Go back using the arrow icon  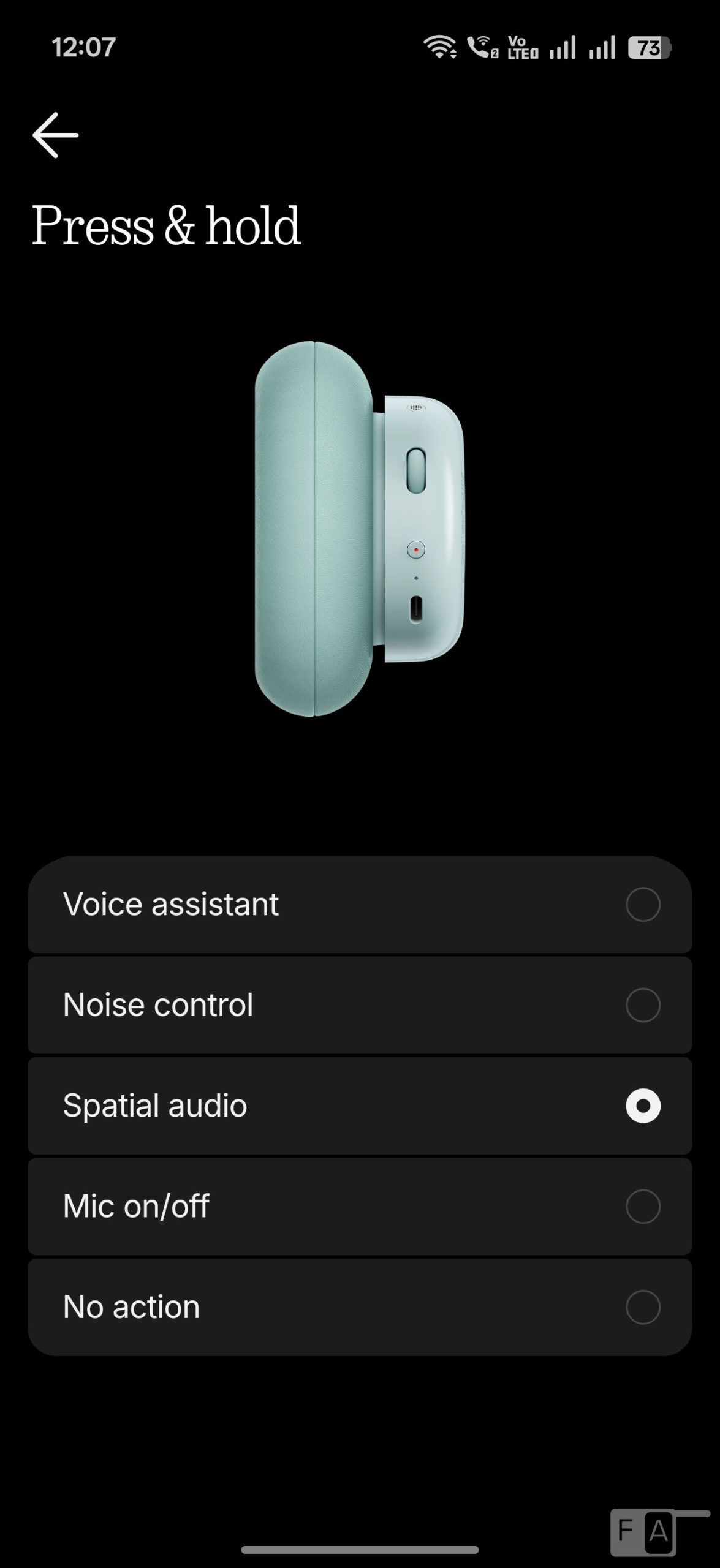(x=55, y=135)
